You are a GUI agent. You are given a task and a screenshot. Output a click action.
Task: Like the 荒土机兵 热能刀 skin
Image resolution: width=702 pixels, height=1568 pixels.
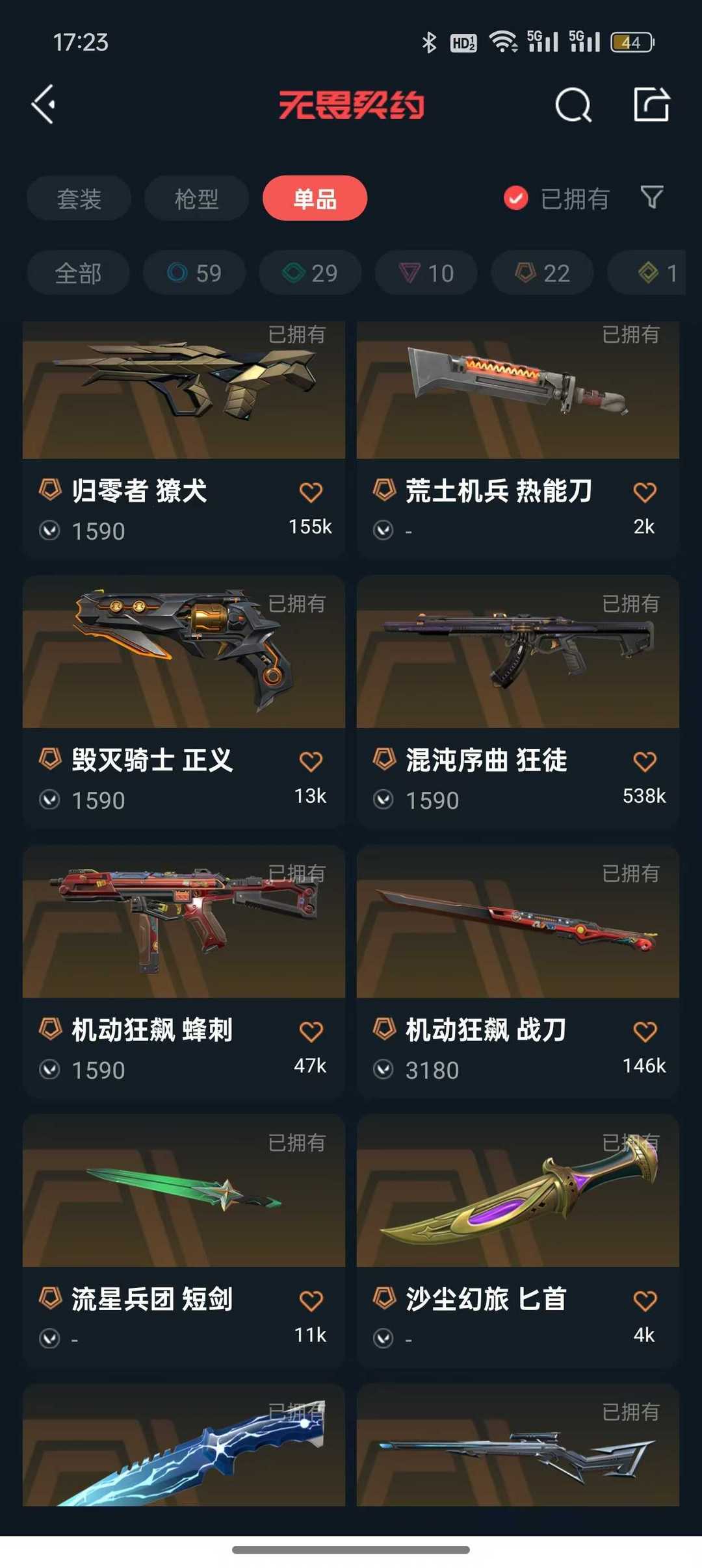[x=644, y=492]
